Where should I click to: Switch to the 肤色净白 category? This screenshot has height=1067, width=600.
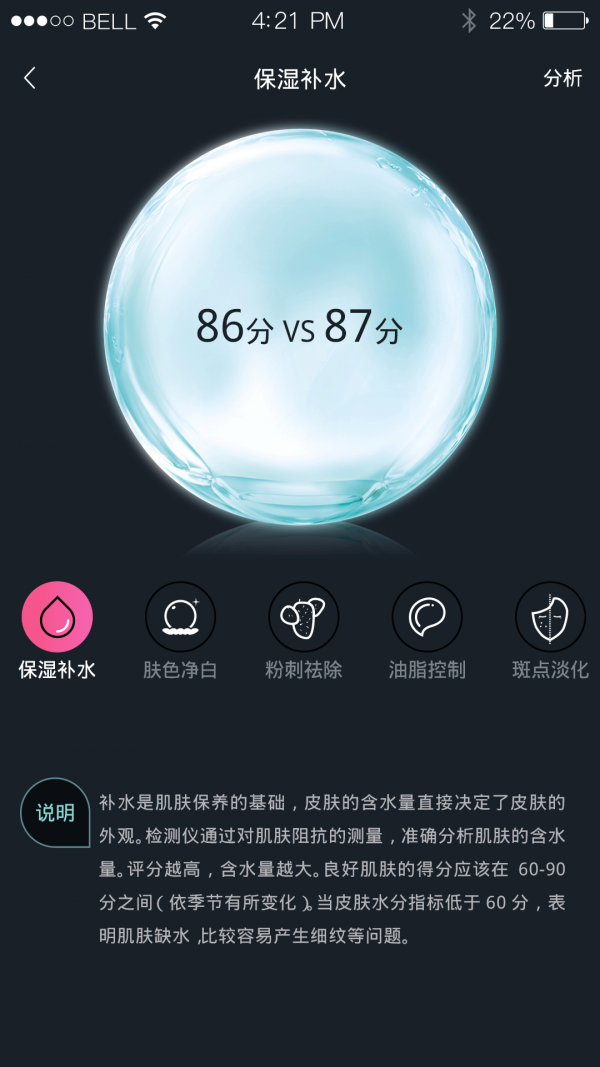180,617
